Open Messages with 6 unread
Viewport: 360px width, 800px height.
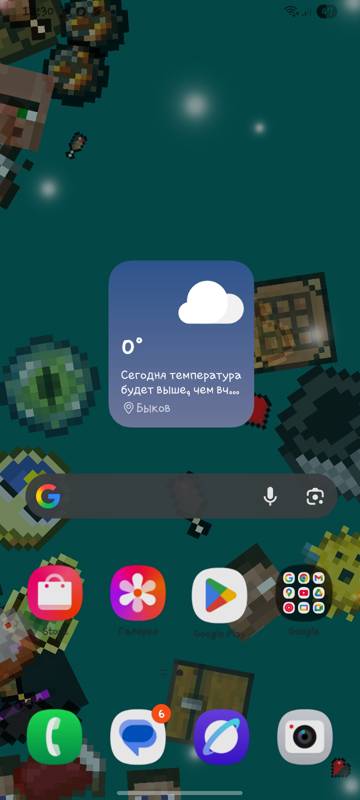tap(138, 737)
